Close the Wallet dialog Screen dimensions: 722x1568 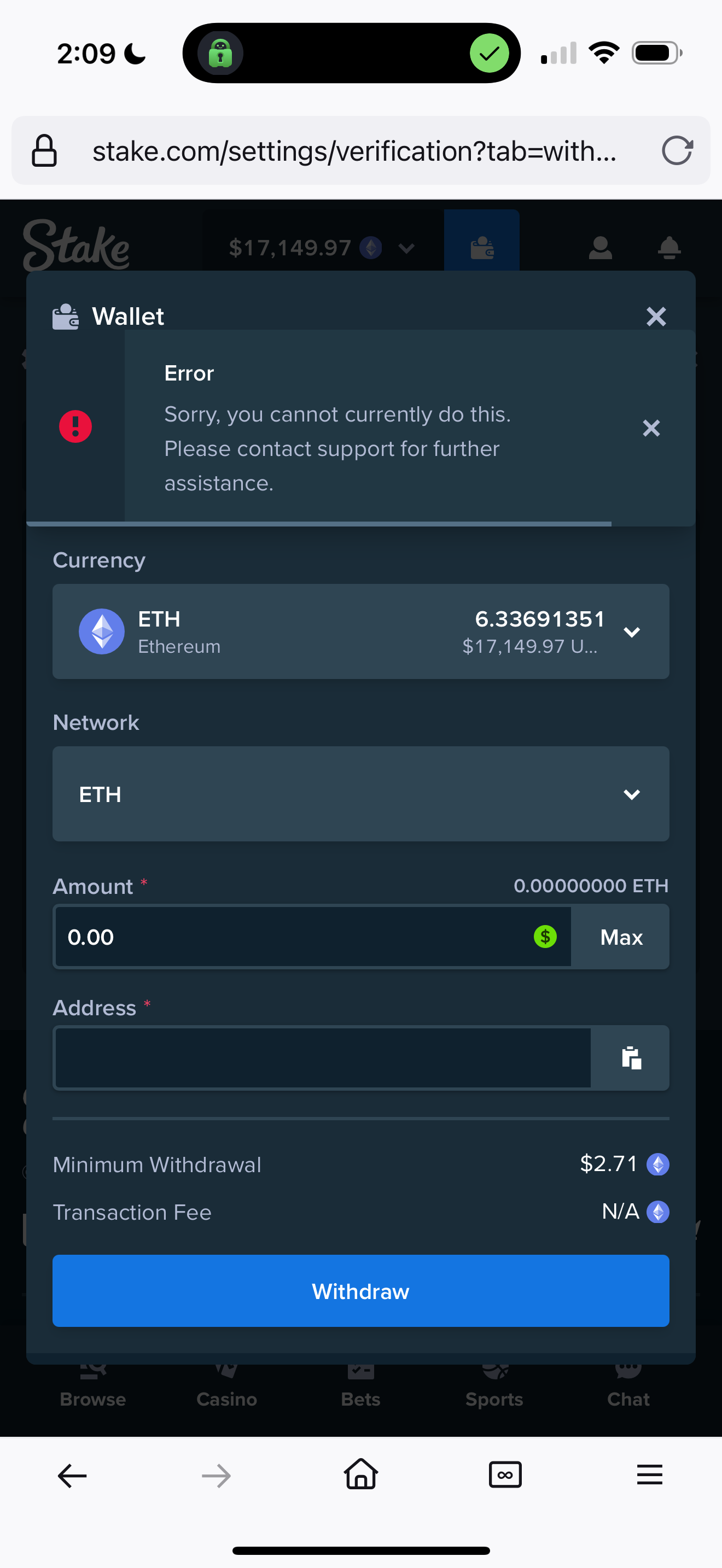click(x=656, y=317)
